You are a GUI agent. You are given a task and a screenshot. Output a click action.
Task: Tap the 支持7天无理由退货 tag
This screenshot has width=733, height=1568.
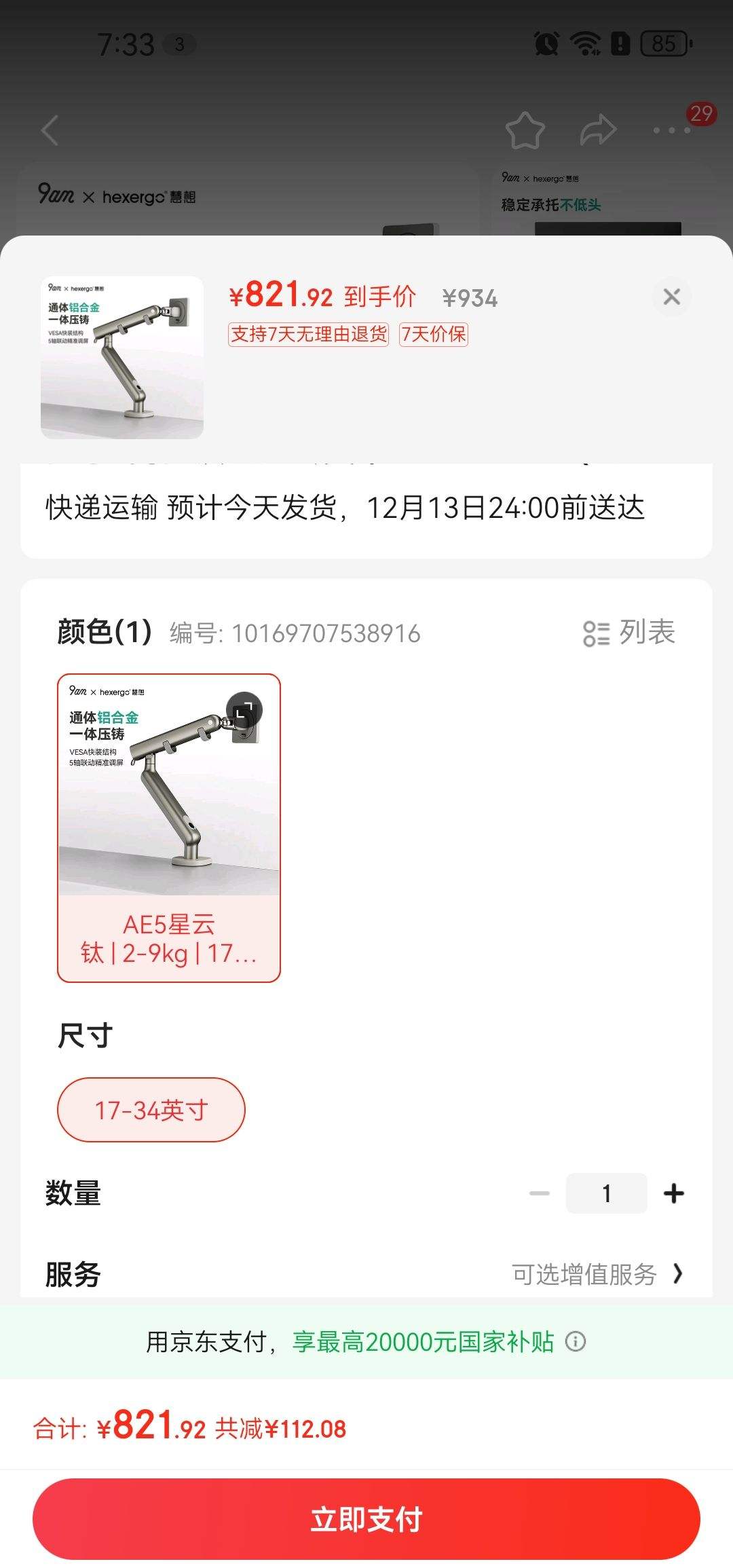coord(309,335)
